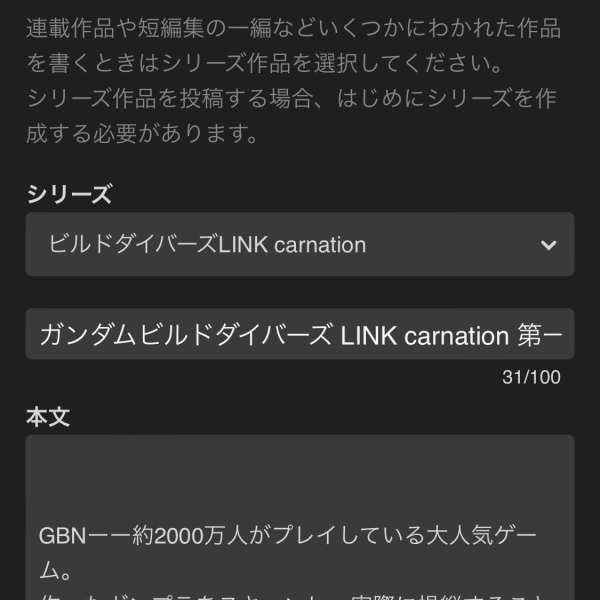Open the シリーズ dropdown showing ビルドダイバーズLINK carnation

tap(300, 245)
